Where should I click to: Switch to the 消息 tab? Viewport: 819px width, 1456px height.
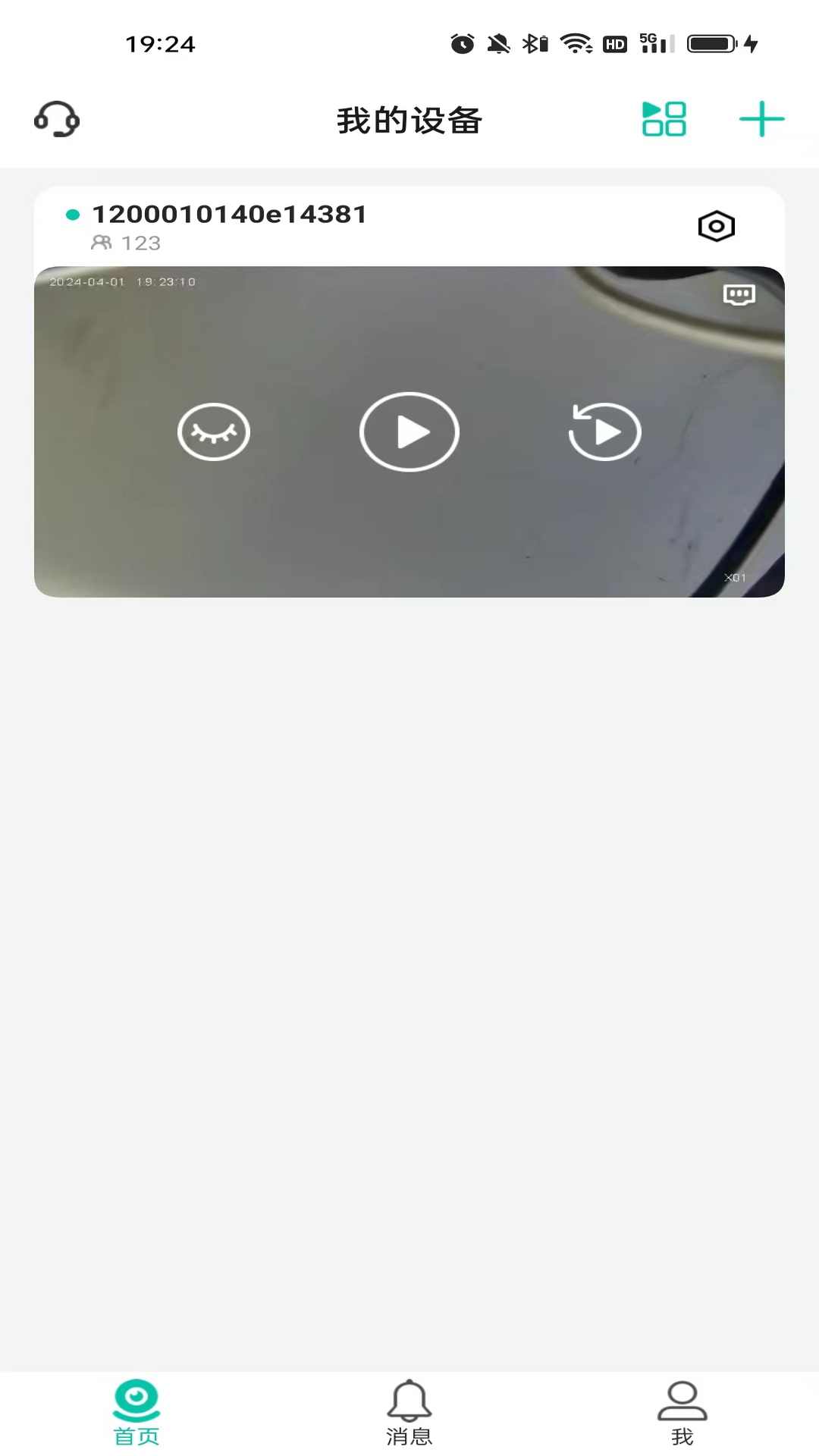point(409,1413)
